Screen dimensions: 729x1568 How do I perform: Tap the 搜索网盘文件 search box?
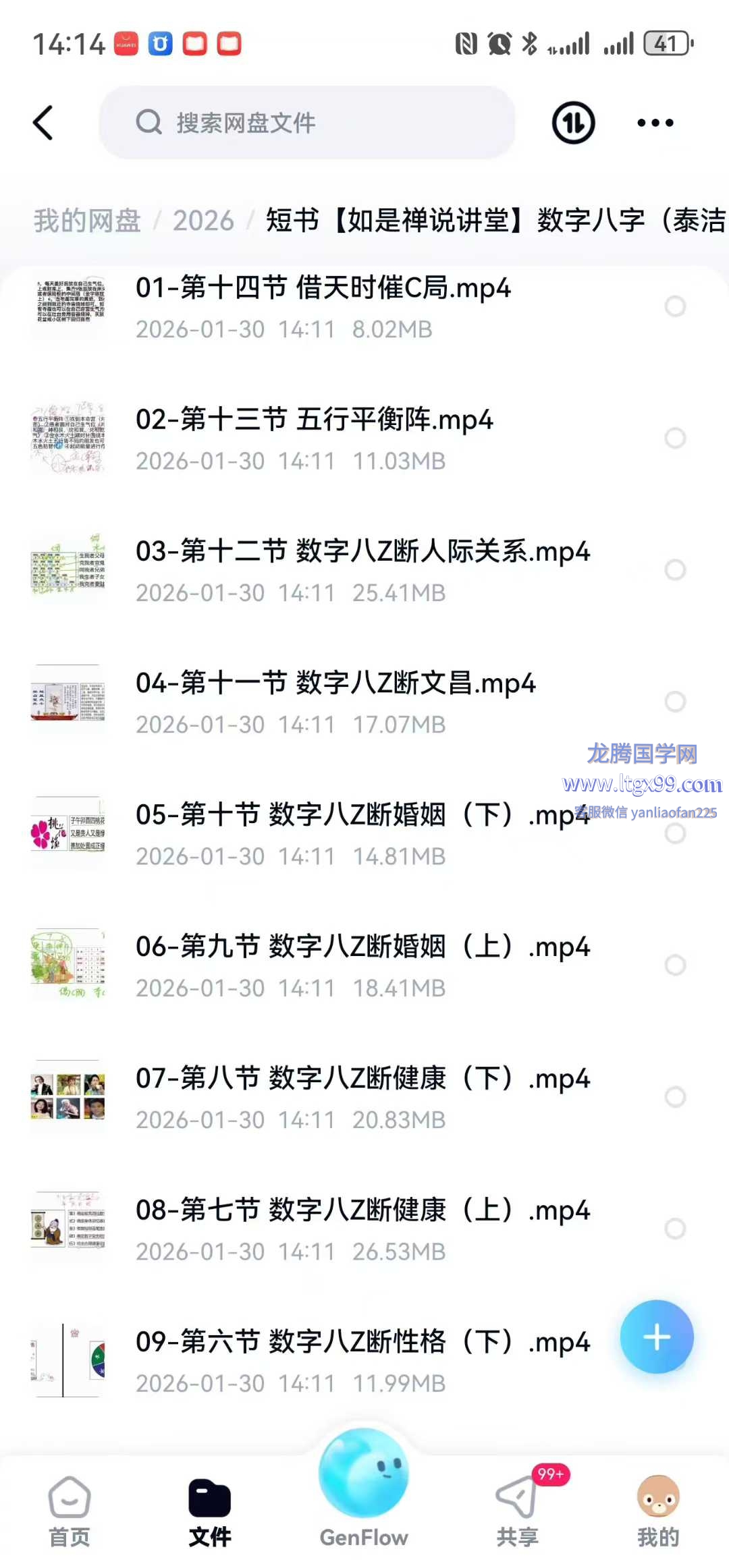pyautogui.click(x=307, y=123)
